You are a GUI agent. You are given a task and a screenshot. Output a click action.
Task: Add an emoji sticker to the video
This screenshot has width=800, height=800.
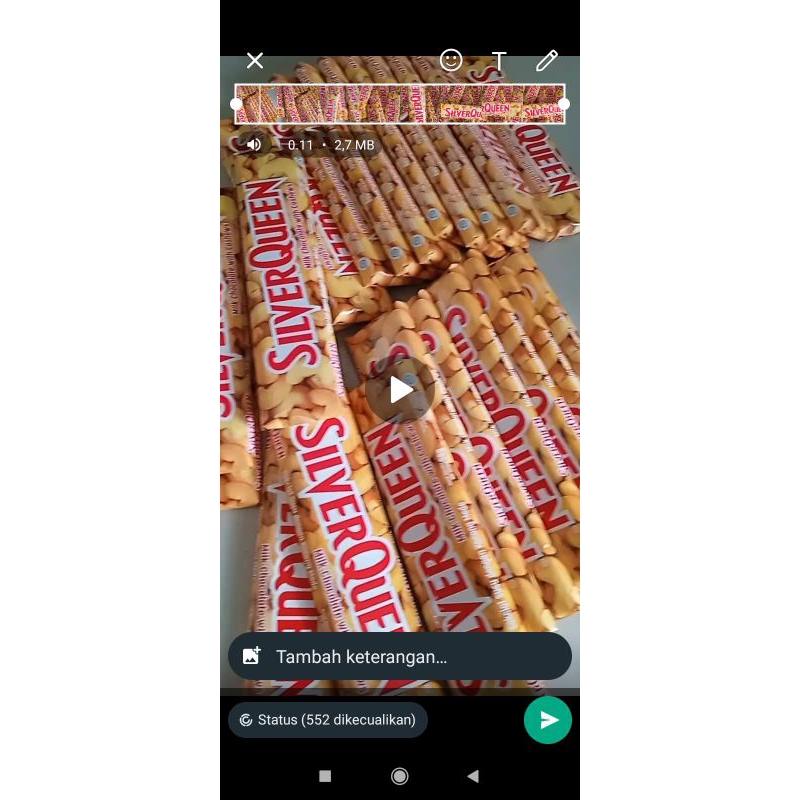coord(451,61)
